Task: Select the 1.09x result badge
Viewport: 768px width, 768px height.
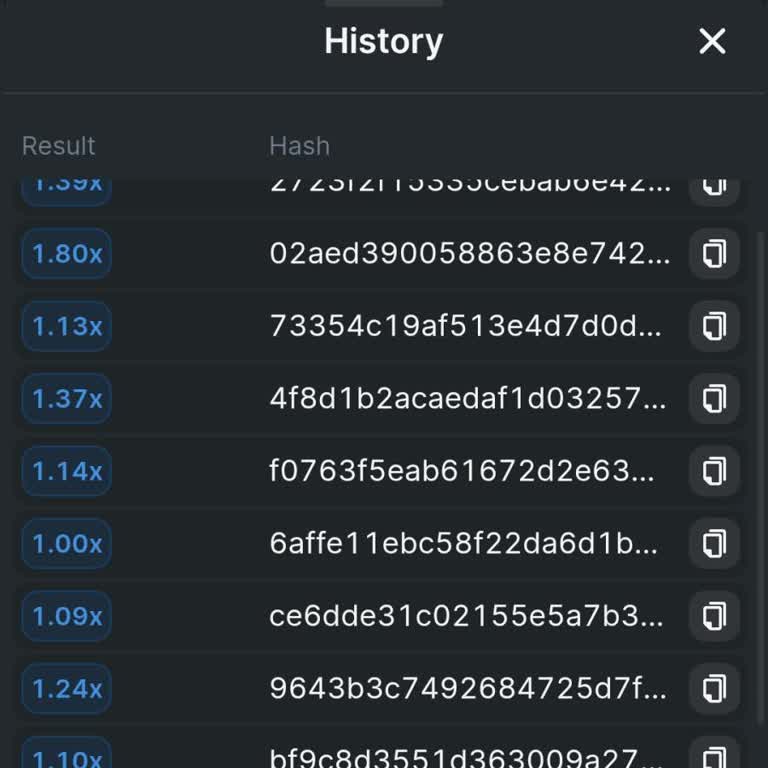Action: pyautogui.click(x=66, y=616)
